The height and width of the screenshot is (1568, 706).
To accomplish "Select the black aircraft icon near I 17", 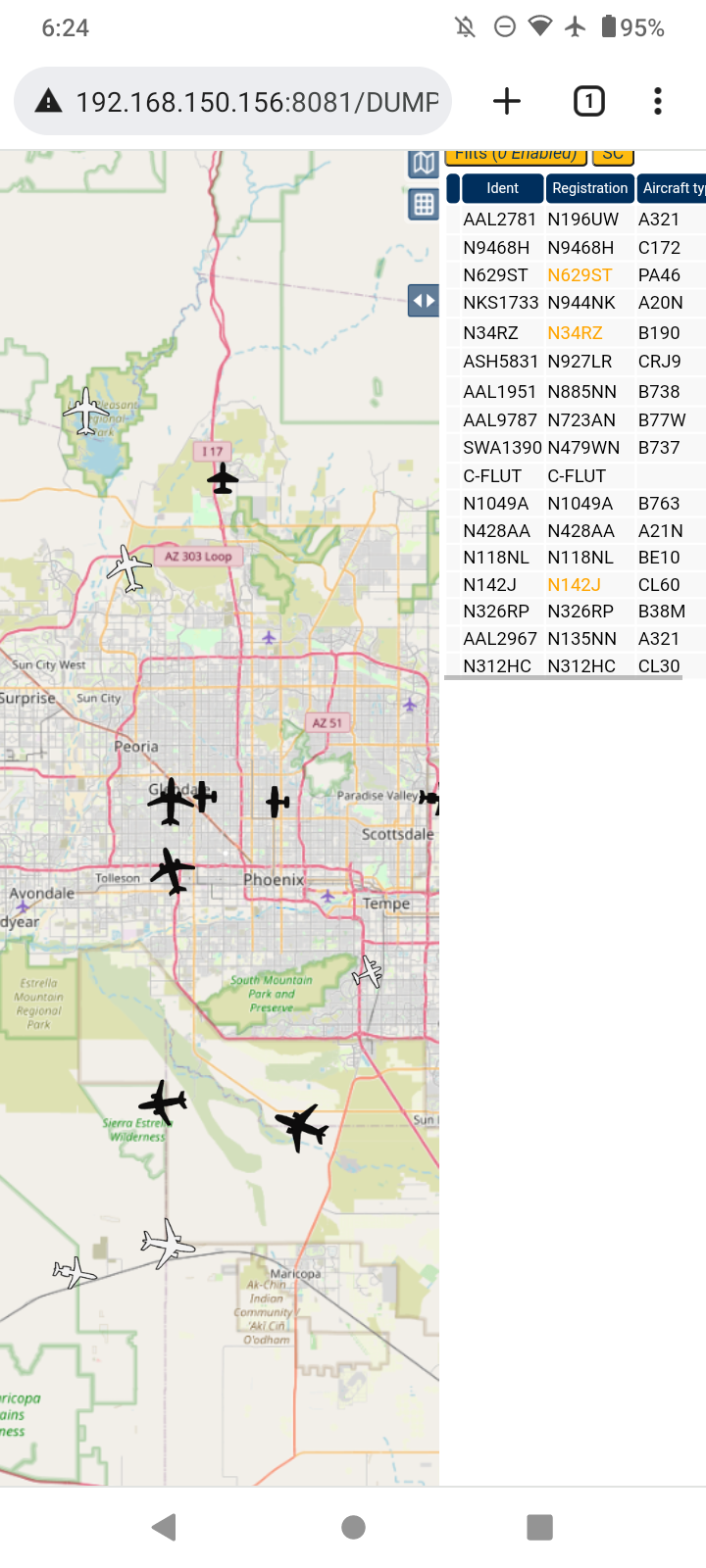I will 223,478.
